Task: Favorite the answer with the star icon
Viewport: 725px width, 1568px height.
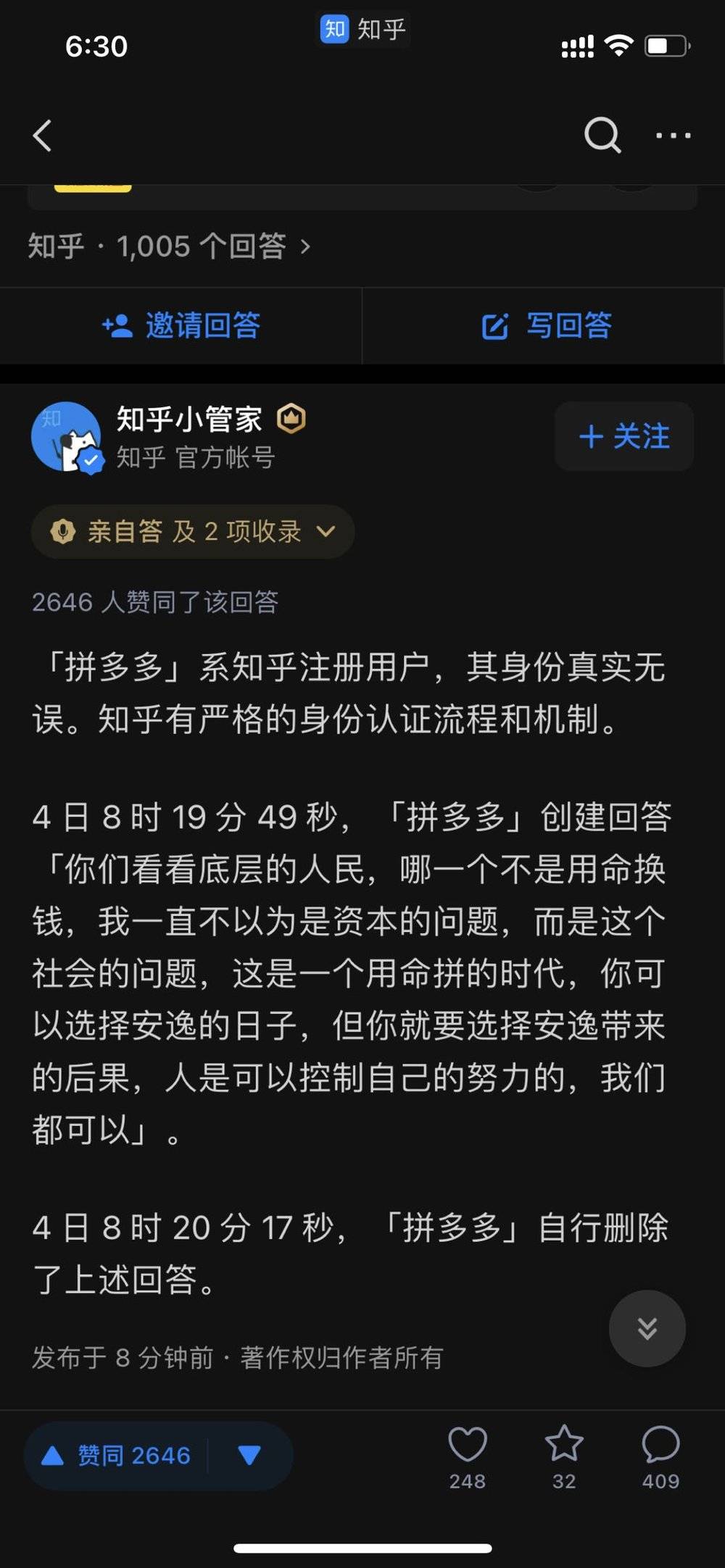Action: coord(564,1454)
